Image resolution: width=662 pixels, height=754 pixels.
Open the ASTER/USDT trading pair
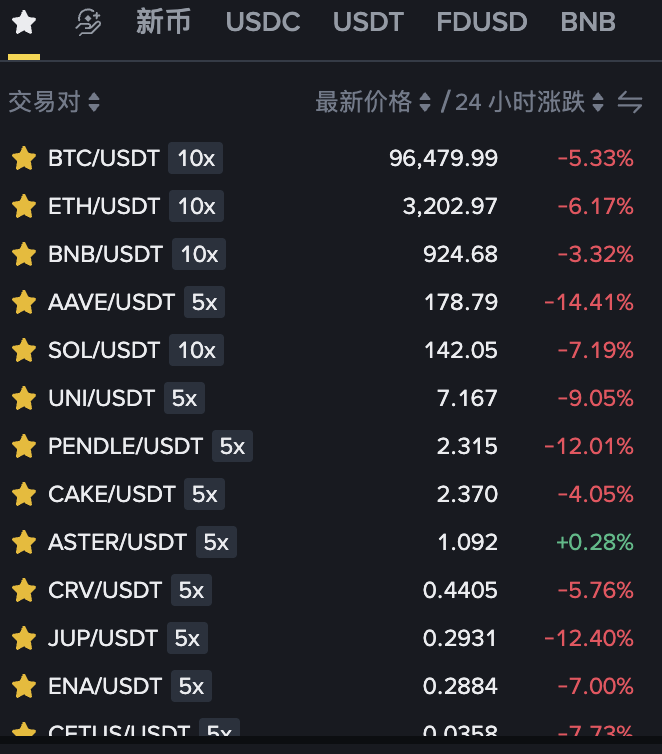pos(117,542)
